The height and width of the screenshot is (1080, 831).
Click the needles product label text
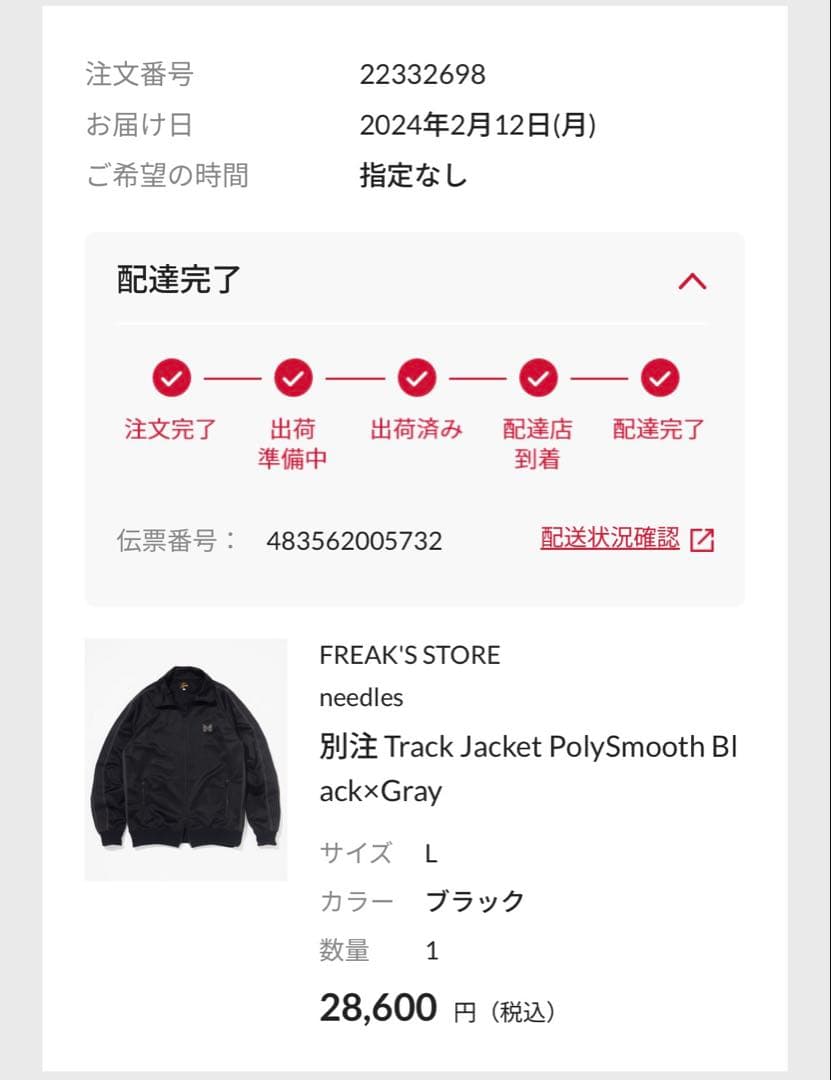[x=360, y=698]
